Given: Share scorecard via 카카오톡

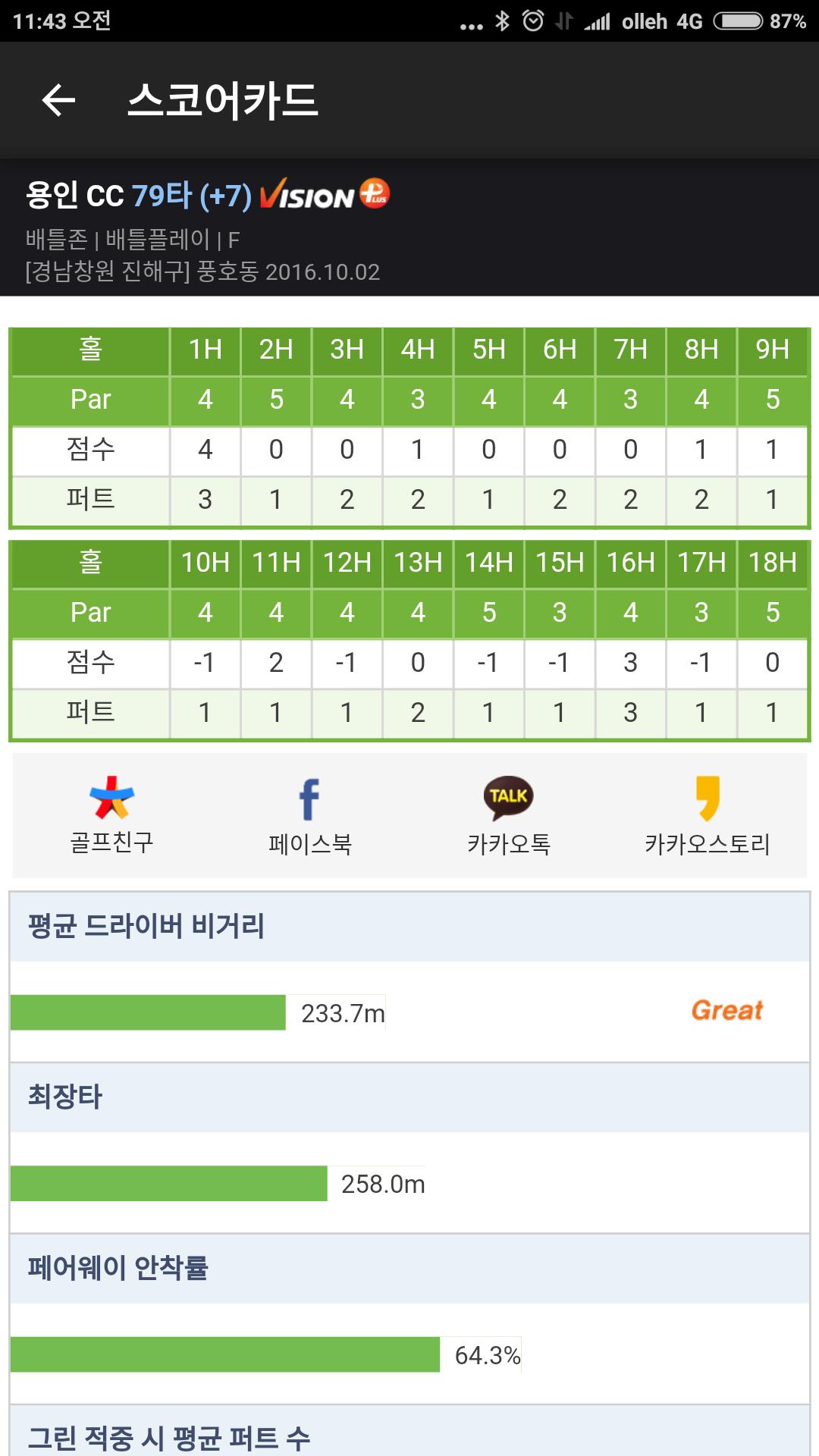Looking at the screenshot, I should coord(508,815).
